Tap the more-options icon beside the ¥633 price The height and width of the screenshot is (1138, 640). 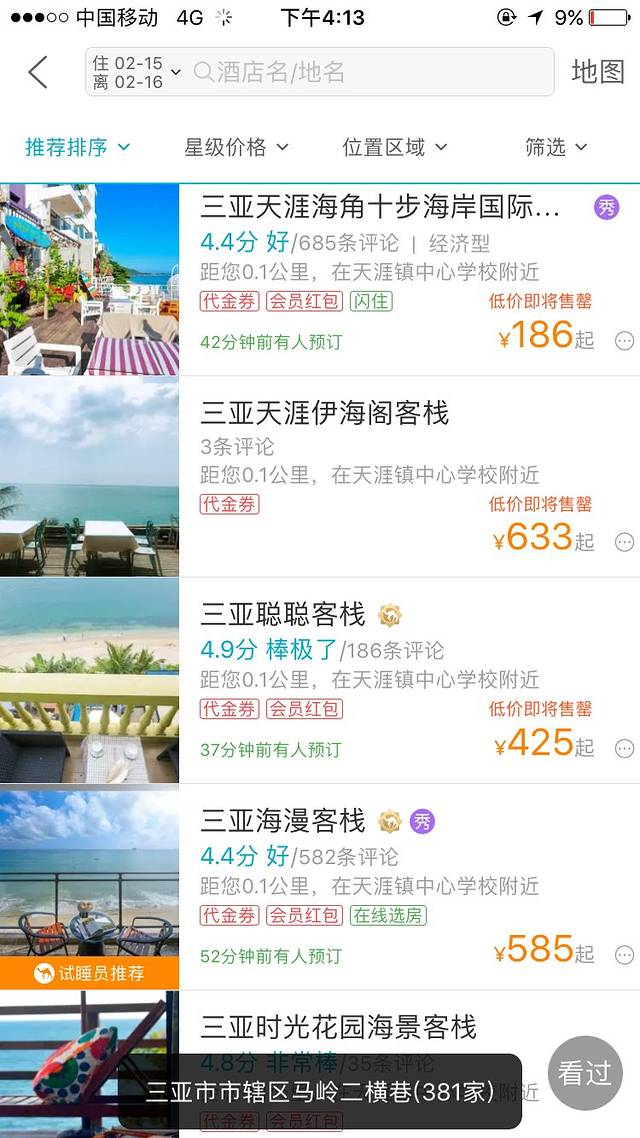(x=624, y=542)
